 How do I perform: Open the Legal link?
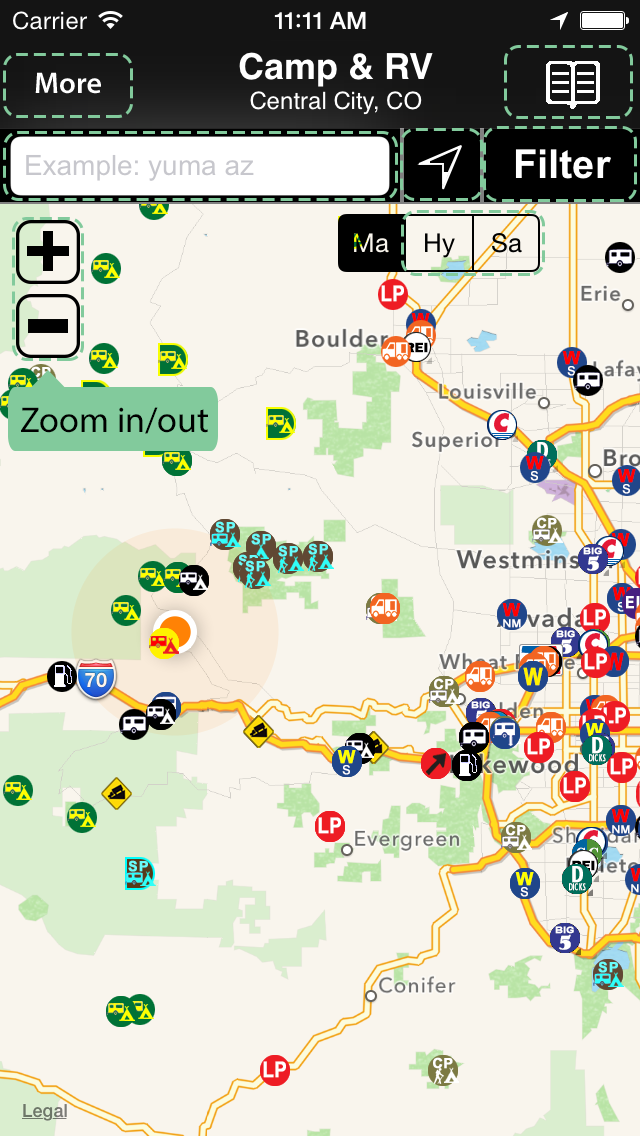45,1111
